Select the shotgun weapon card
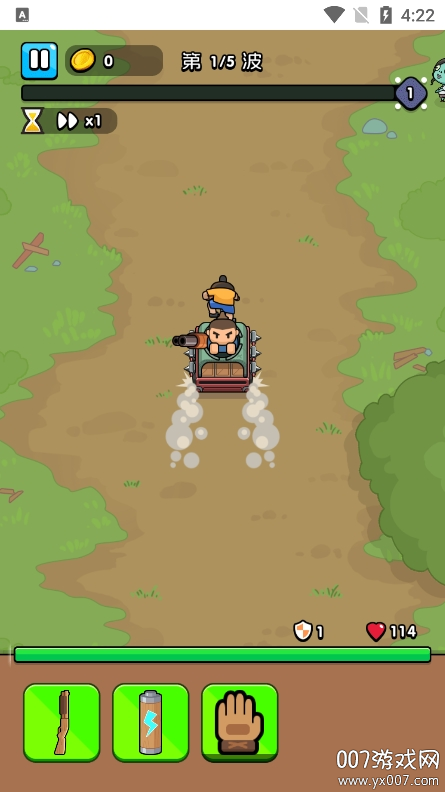Viewport: 445px width, 792px height. click(62, 723)
